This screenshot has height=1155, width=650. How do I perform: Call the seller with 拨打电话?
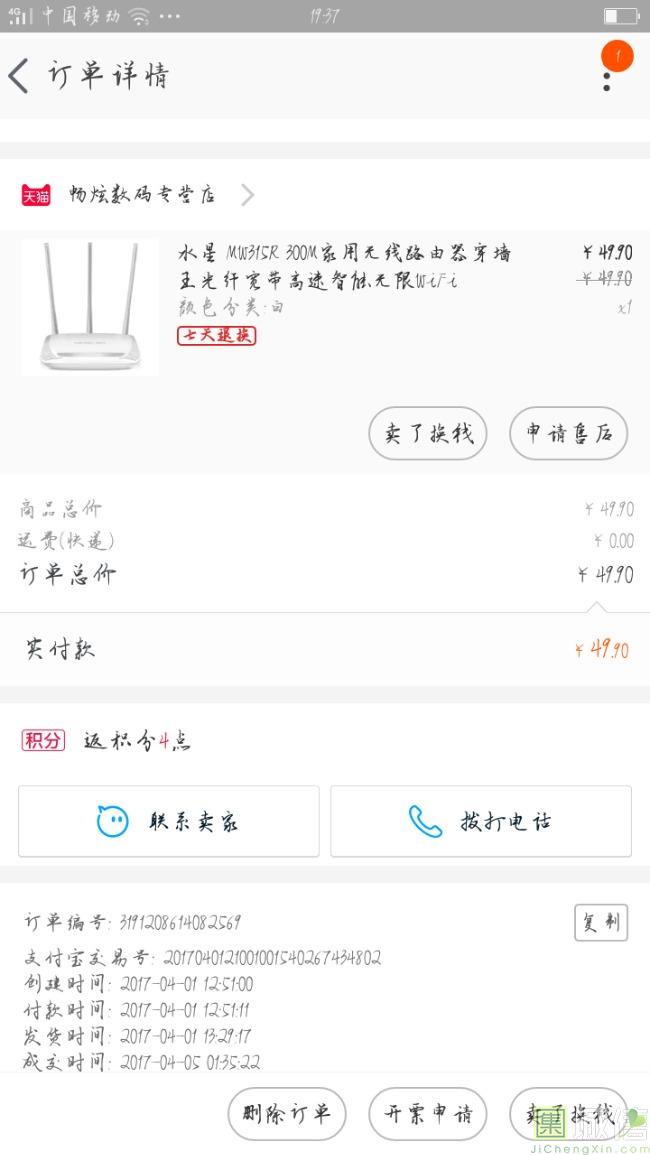tap(481, 822)
